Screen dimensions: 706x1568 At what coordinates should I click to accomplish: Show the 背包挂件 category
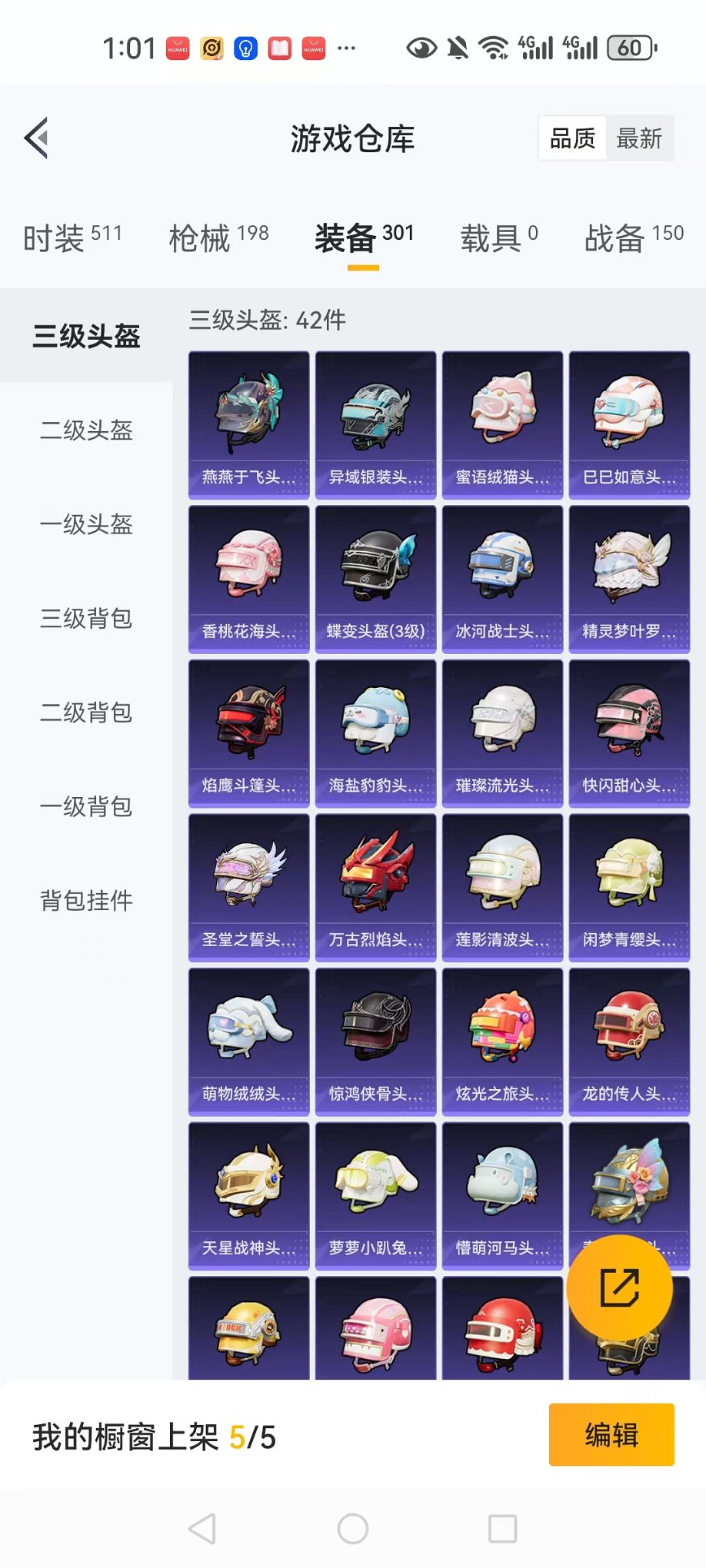(x=86, y=901)
